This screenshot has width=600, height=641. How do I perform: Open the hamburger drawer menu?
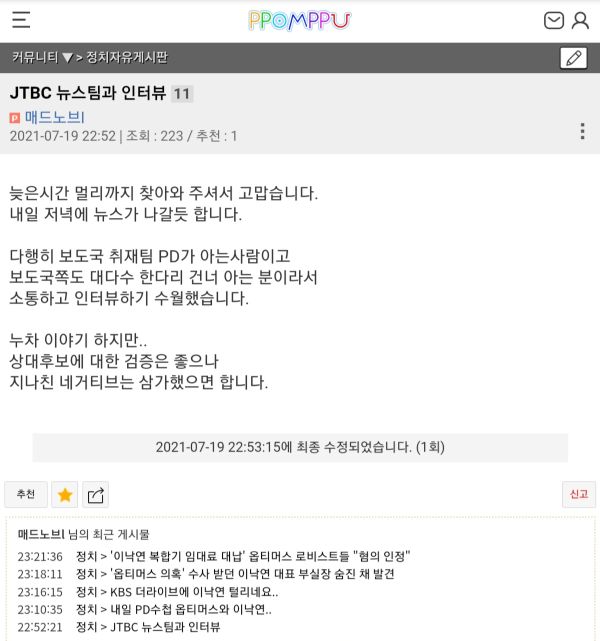click(x=21, y=20)
